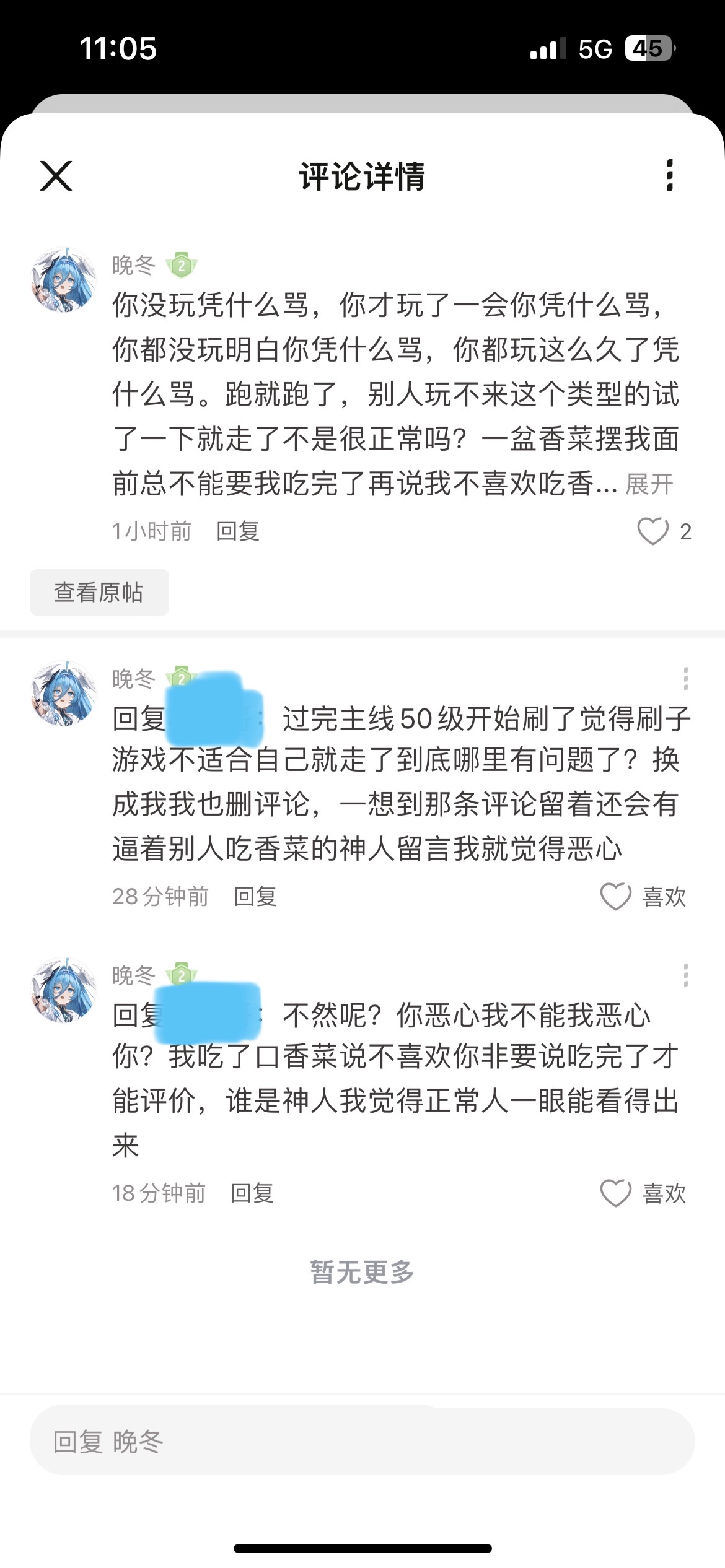Reply to the 18分钟前 comment

click(x=252, y=1193)
